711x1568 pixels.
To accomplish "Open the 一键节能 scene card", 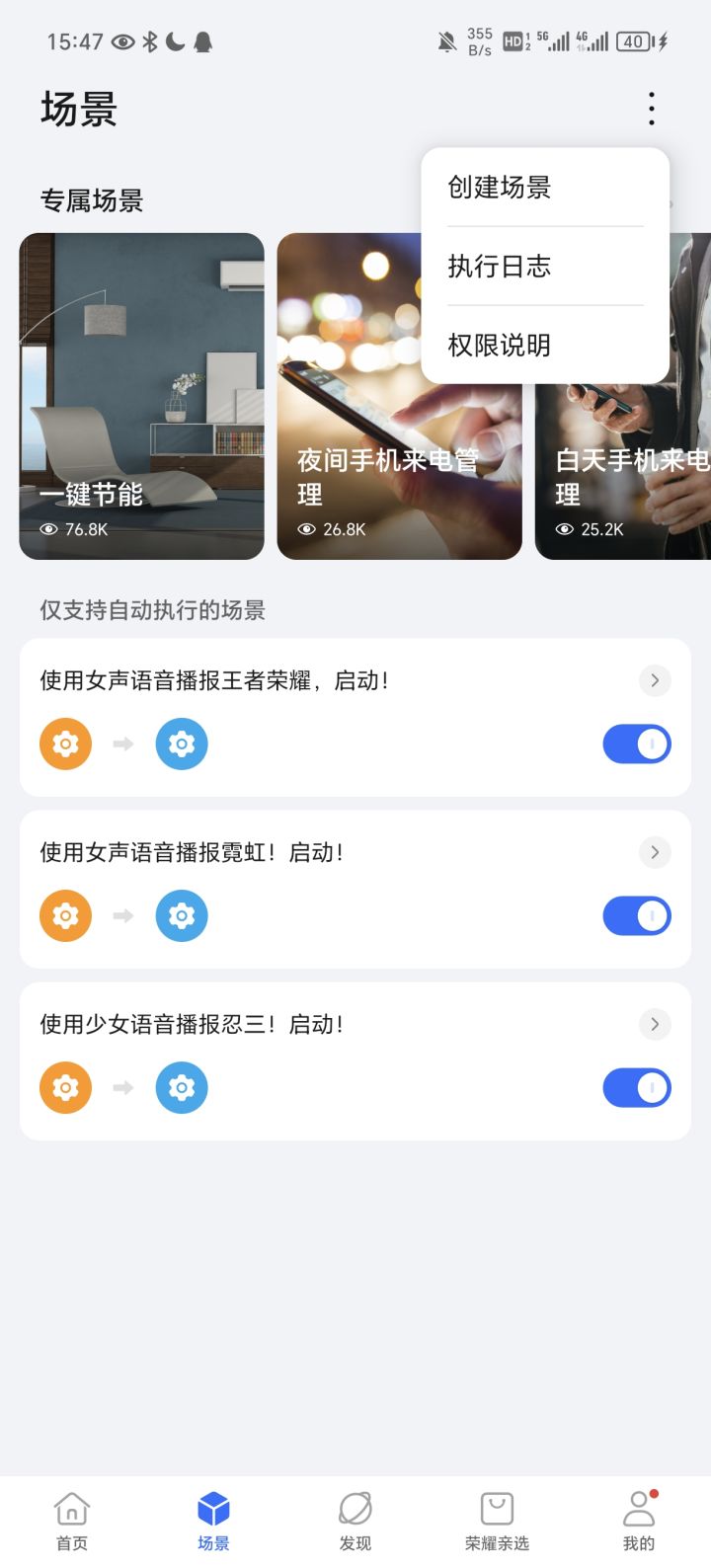I will [x=141, y=395].
